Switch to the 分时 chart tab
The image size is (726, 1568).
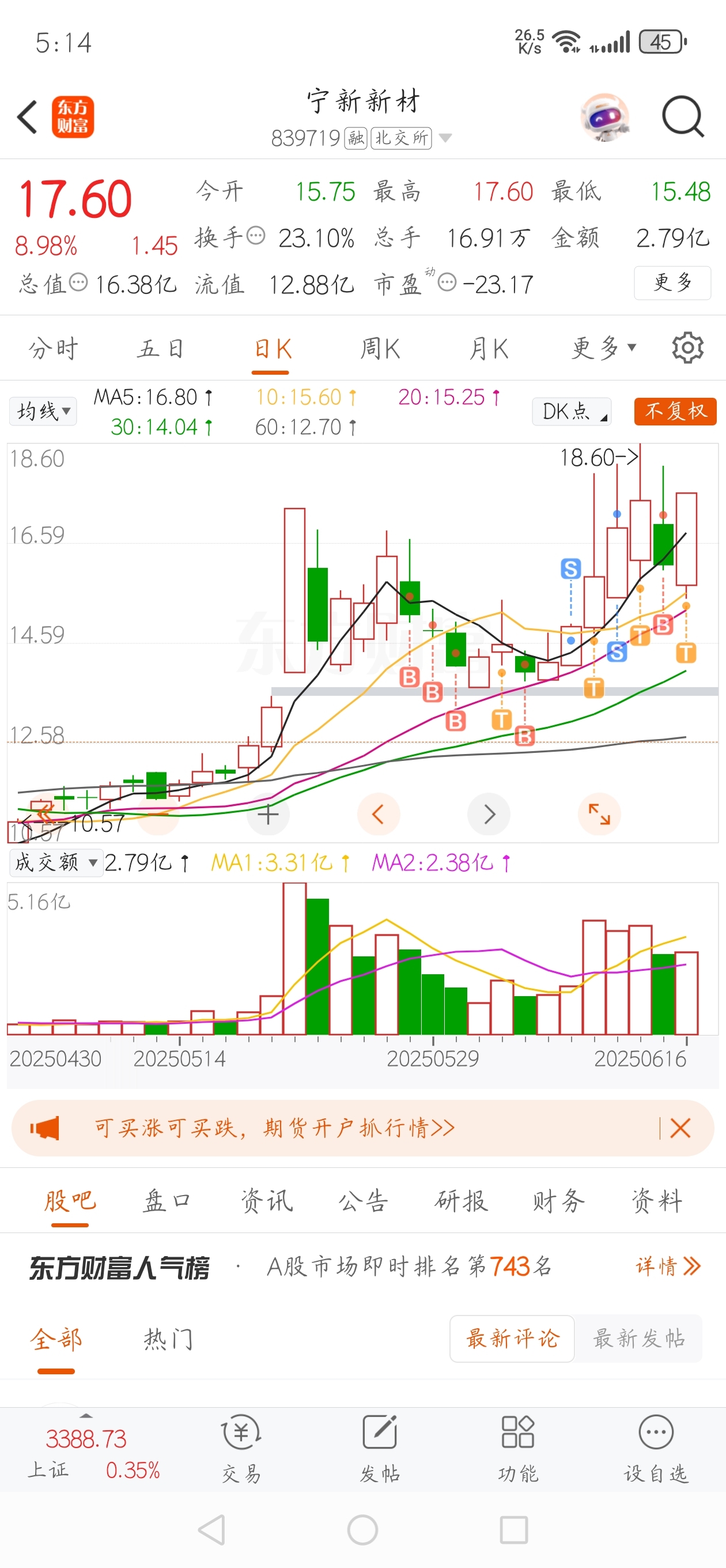point(54,349)
